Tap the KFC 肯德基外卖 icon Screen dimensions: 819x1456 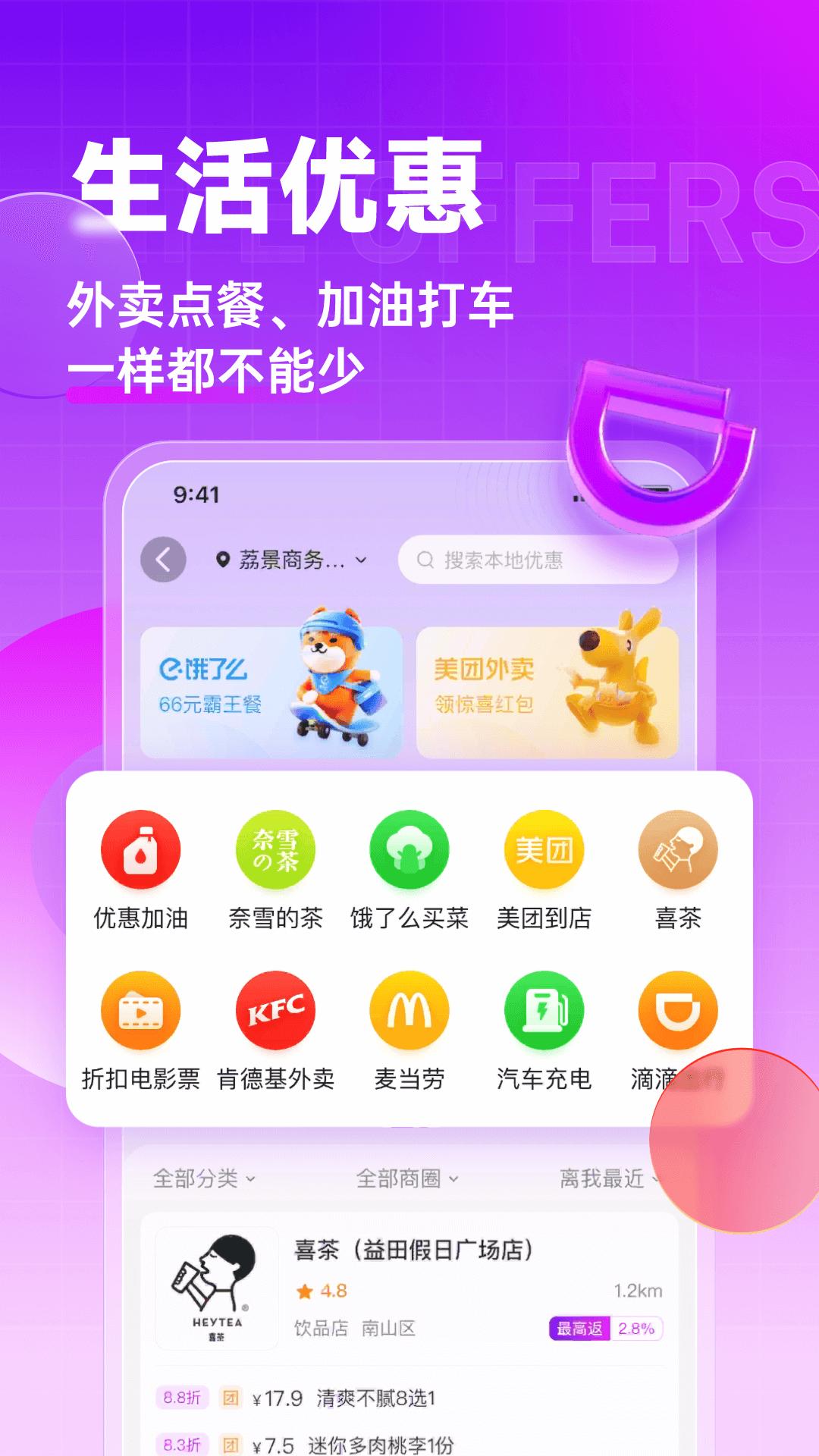click(275, 1009)
